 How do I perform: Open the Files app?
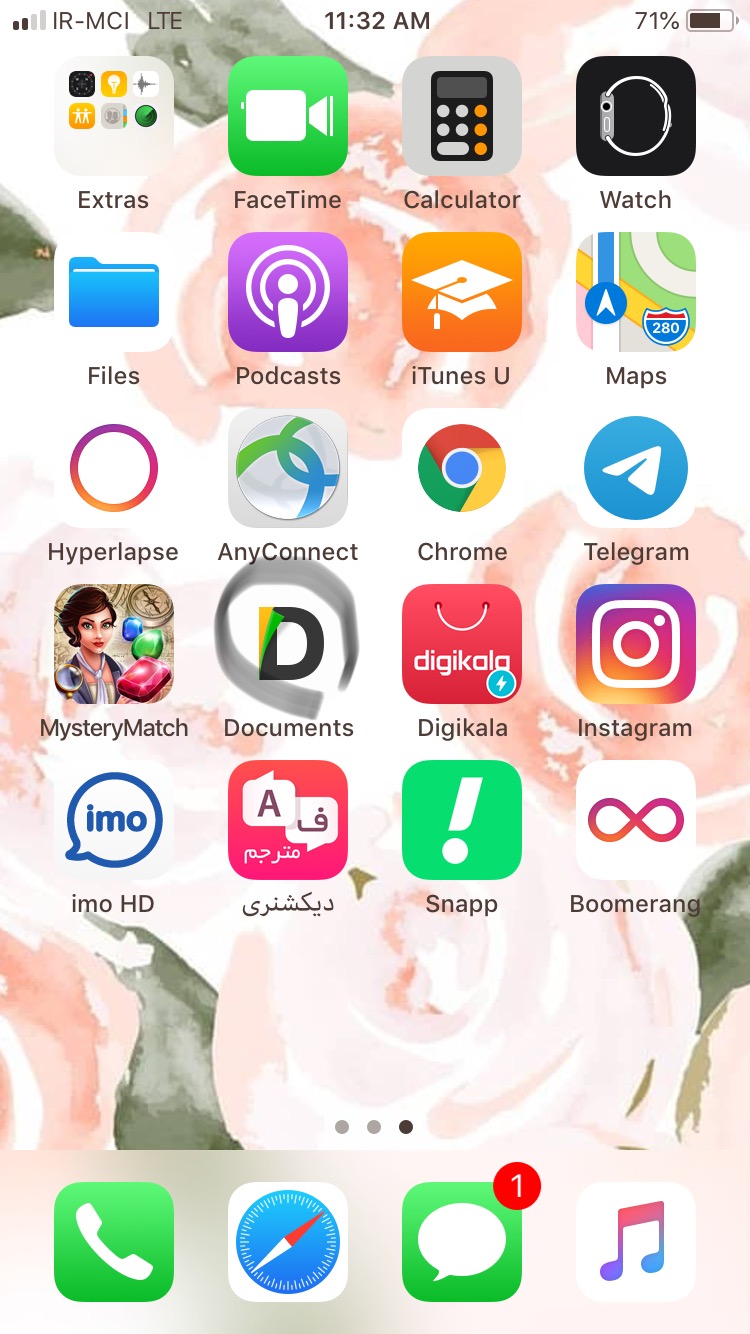(x=113, y=292)
